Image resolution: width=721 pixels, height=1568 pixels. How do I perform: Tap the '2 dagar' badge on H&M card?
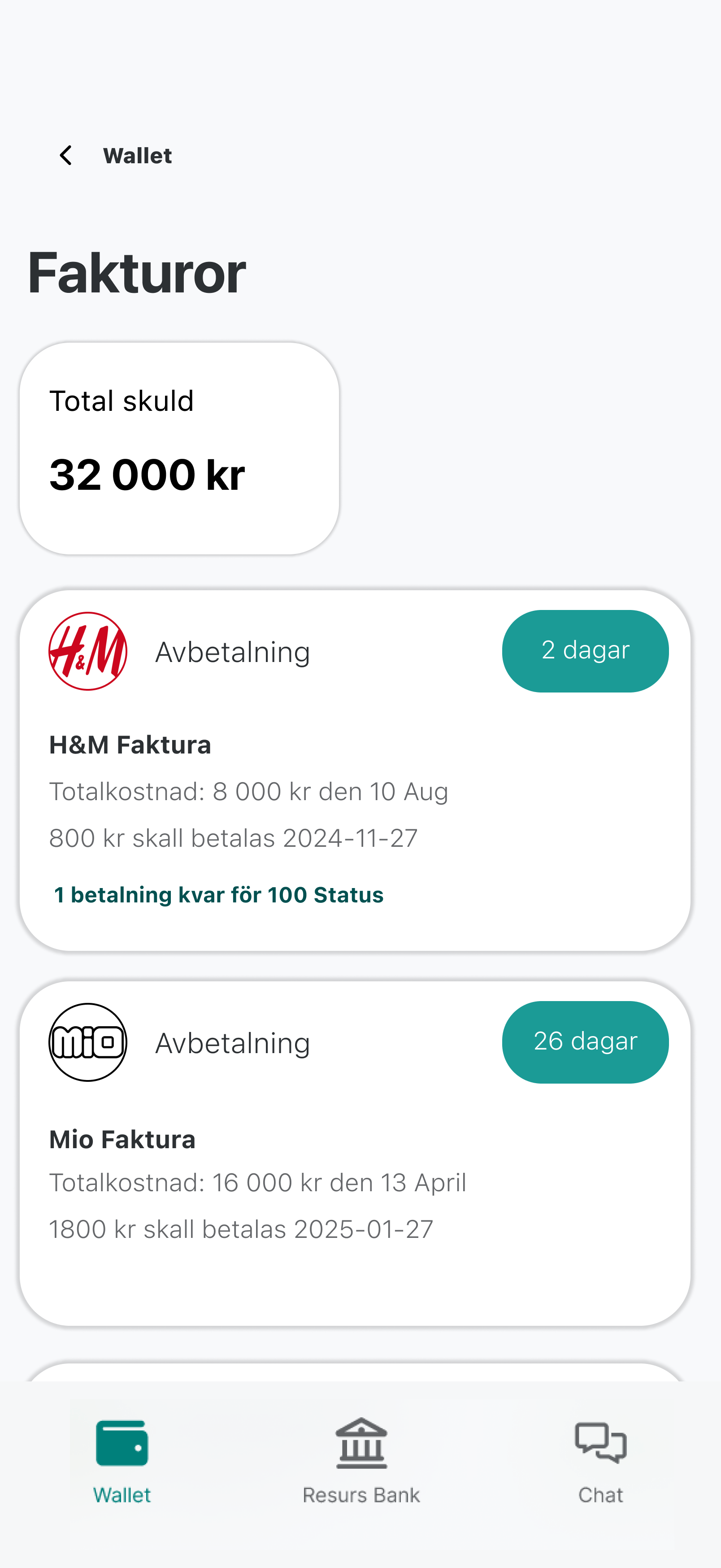[x=585, y=650]
